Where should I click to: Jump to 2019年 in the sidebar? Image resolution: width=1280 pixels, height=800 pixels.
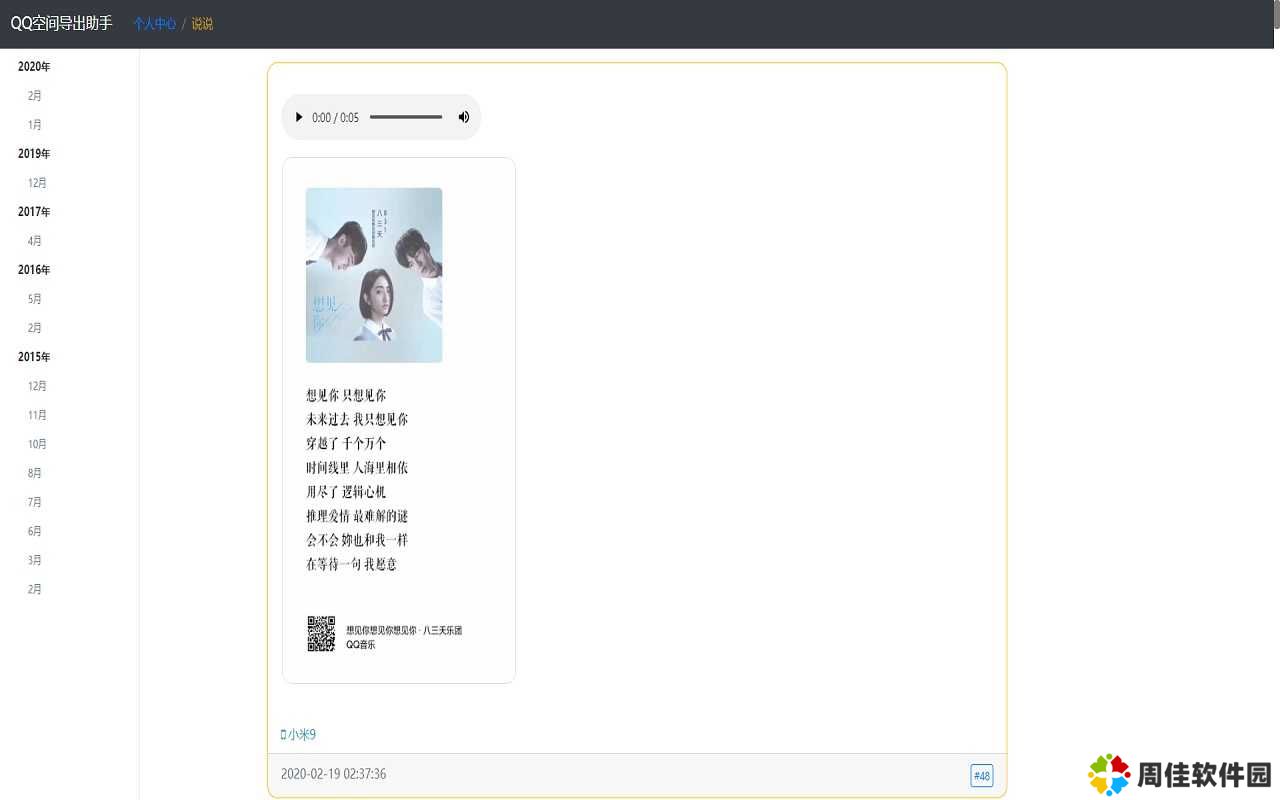tap(34, 154)
